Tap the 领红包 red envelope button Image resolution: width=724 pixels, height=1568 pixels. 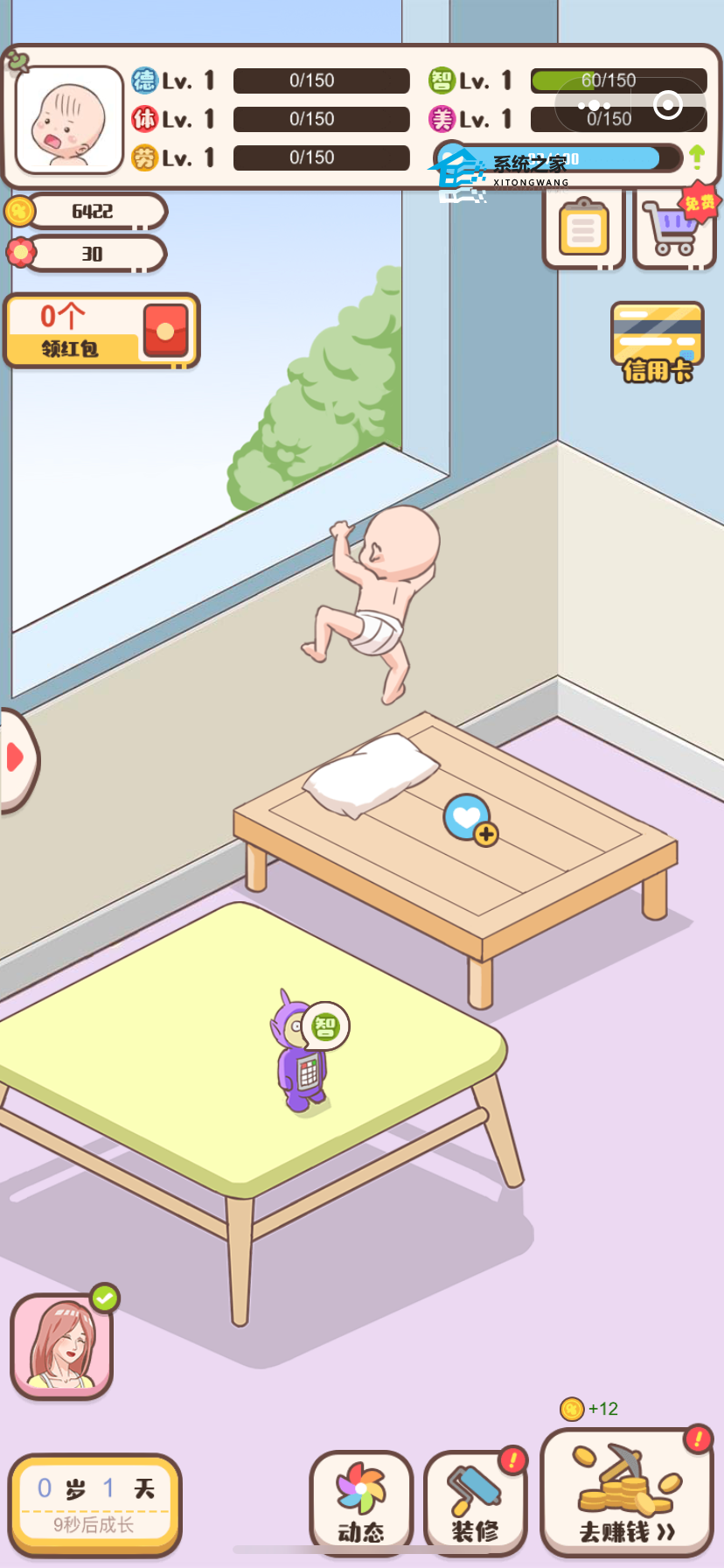(102, 332)
